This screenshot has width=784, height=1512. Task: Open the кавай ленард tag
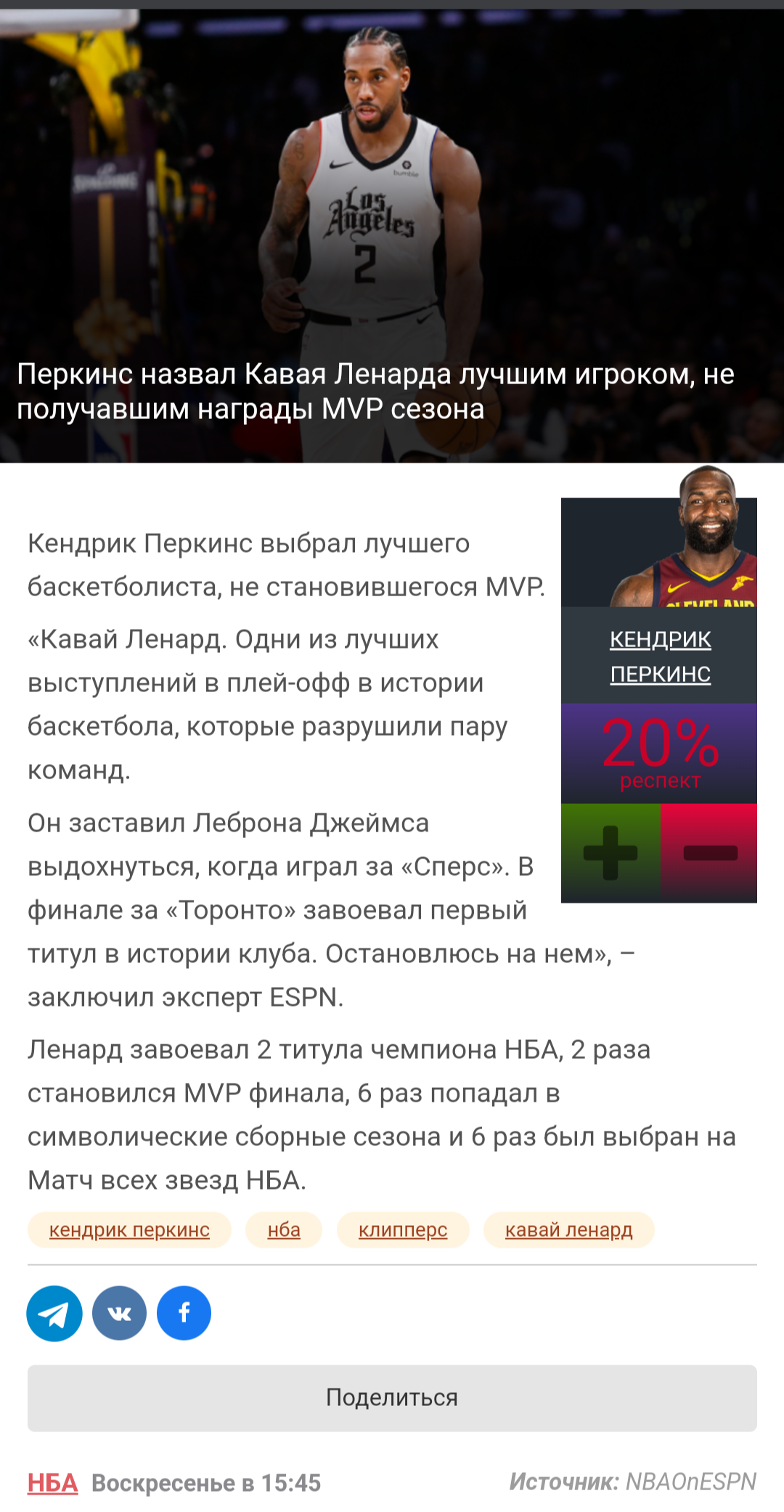[x=569, y=1229]
